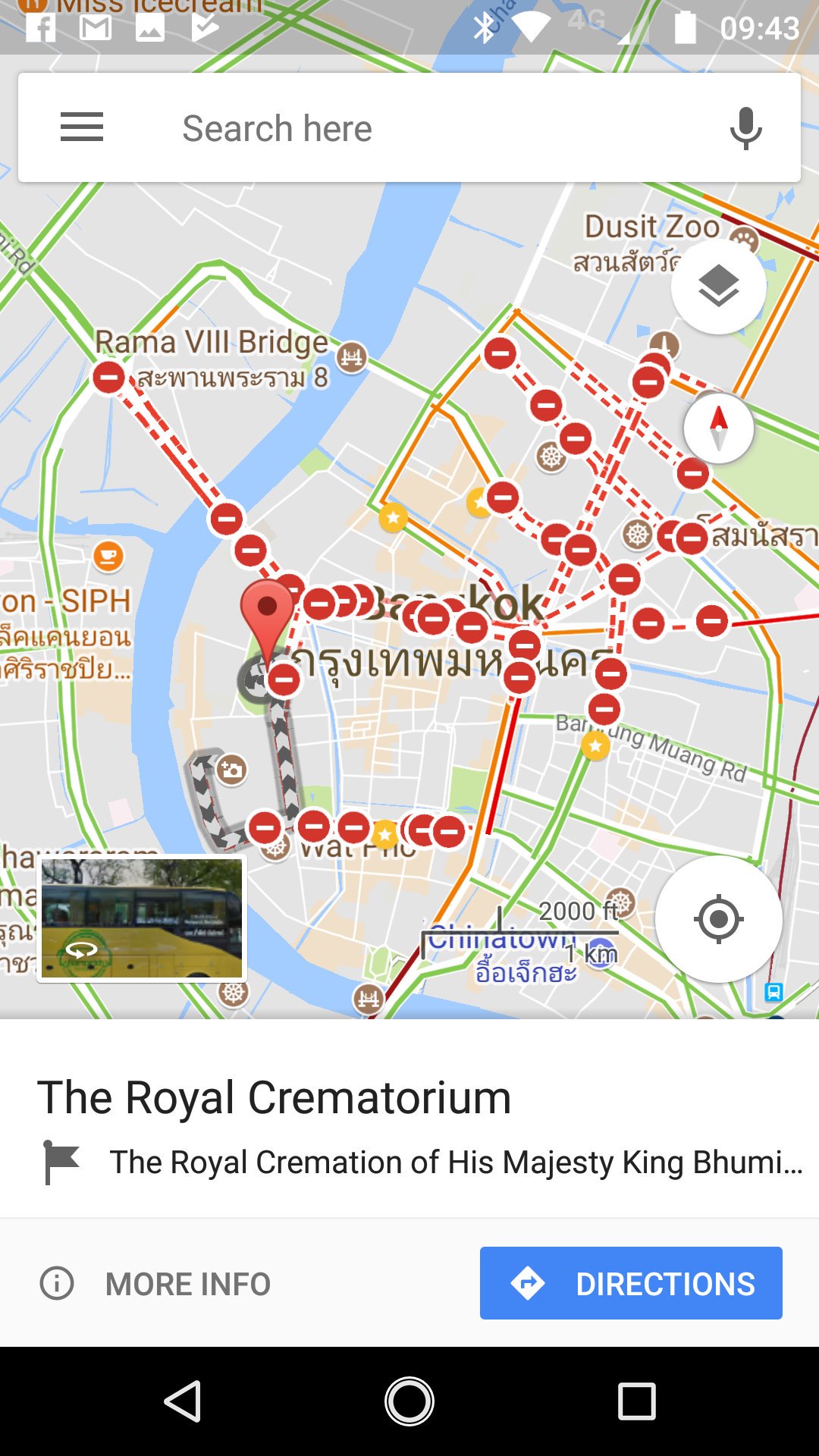Tap the compass to reset orientation
819x1456 pixels.
[x=718, y=428]
